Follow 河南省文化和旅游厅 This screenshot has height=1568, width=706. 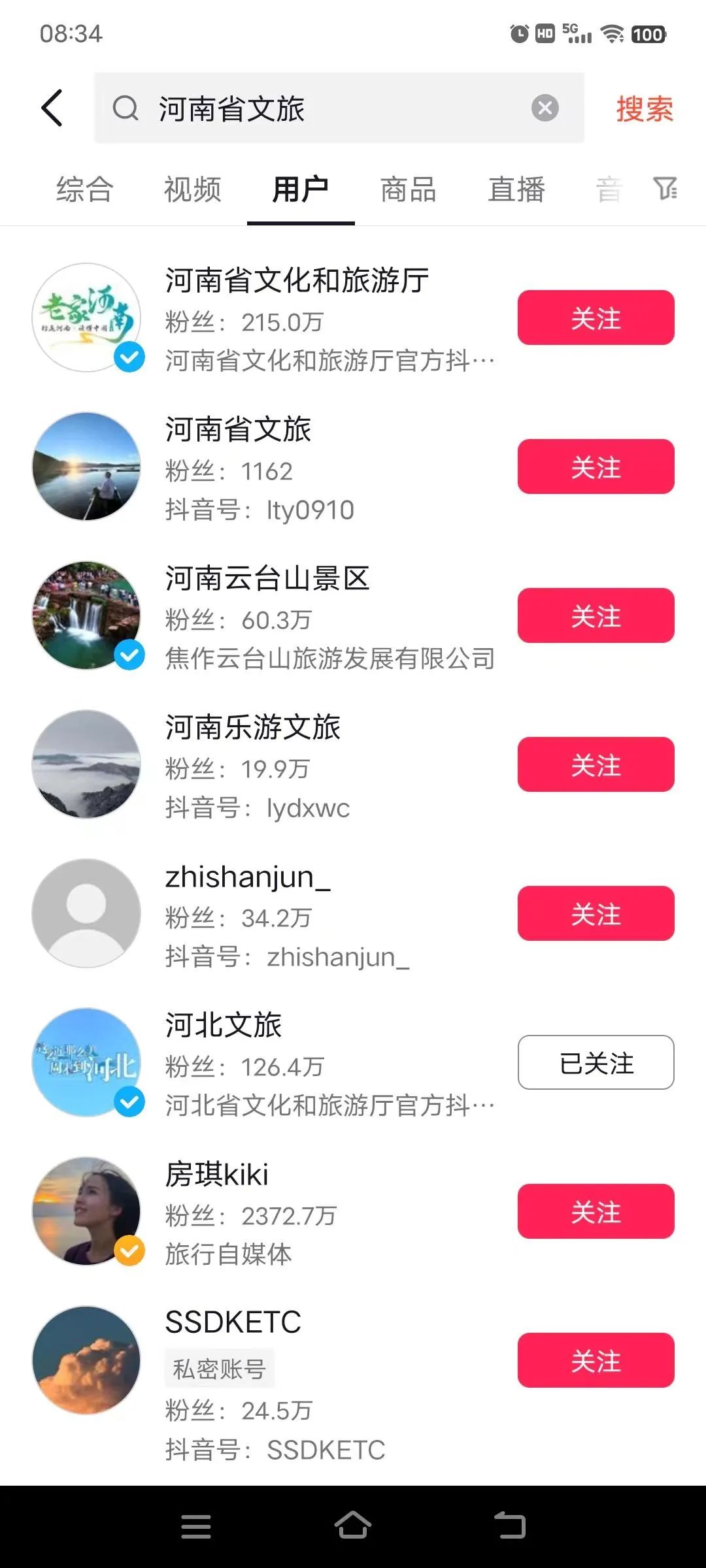[596, 318]
